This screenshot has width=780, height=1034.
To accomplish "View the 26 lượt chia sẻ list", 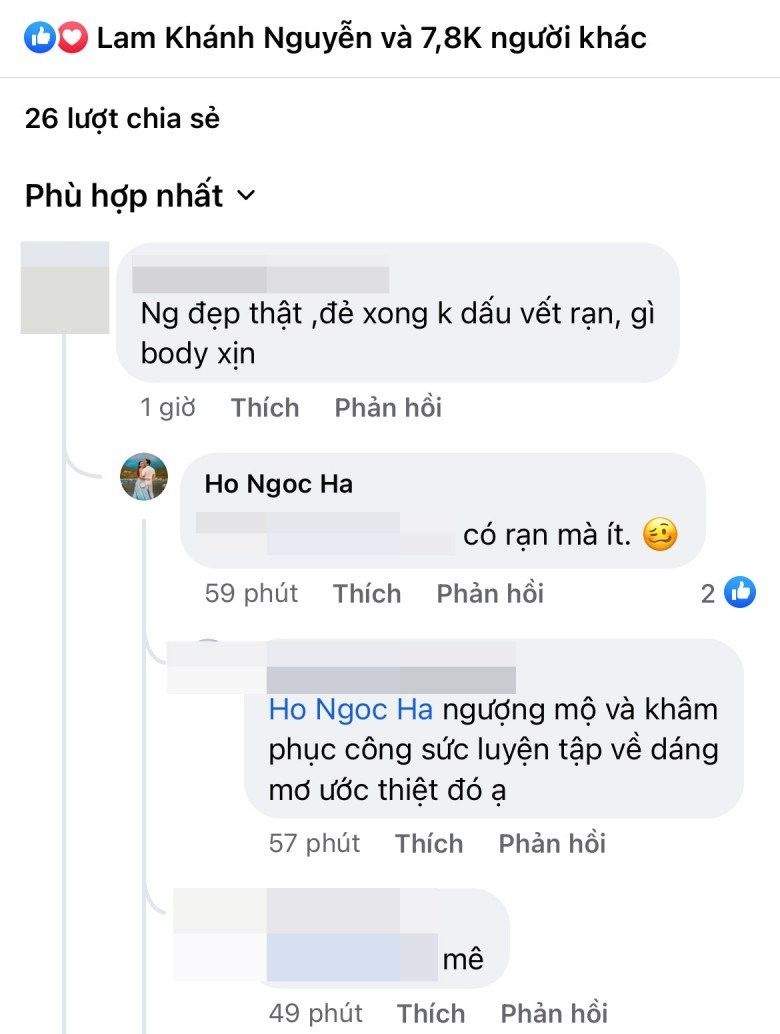I will (x=122, y=118).
